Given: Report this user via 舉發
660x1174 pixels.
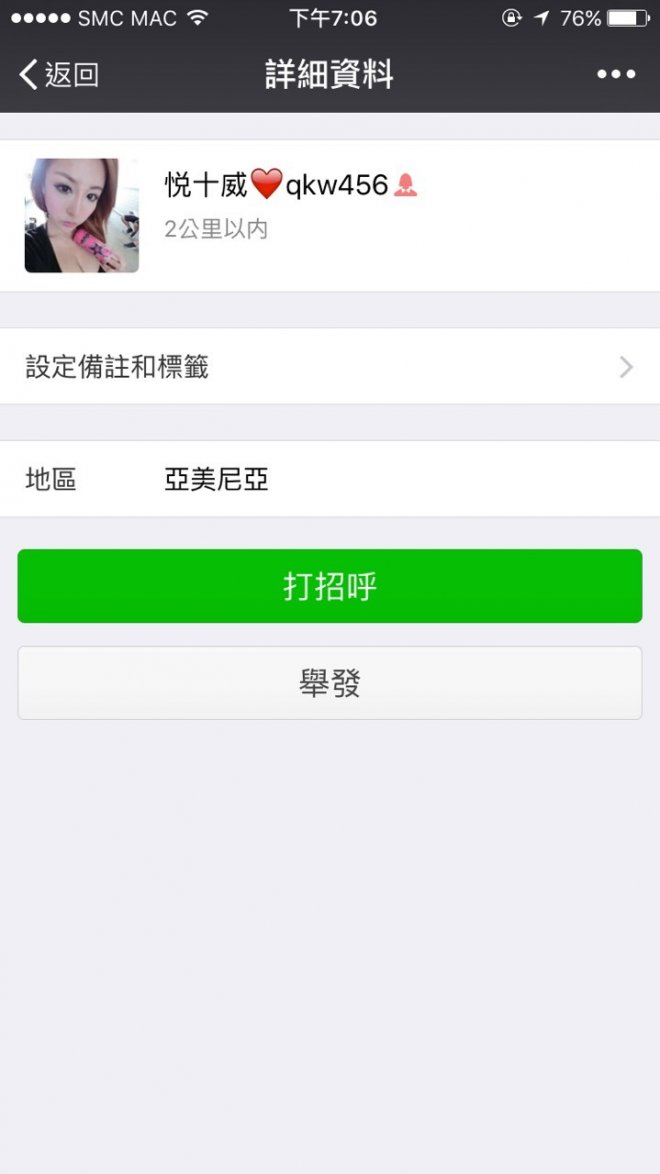Looking at the screenshot, I should coord(330,683).
